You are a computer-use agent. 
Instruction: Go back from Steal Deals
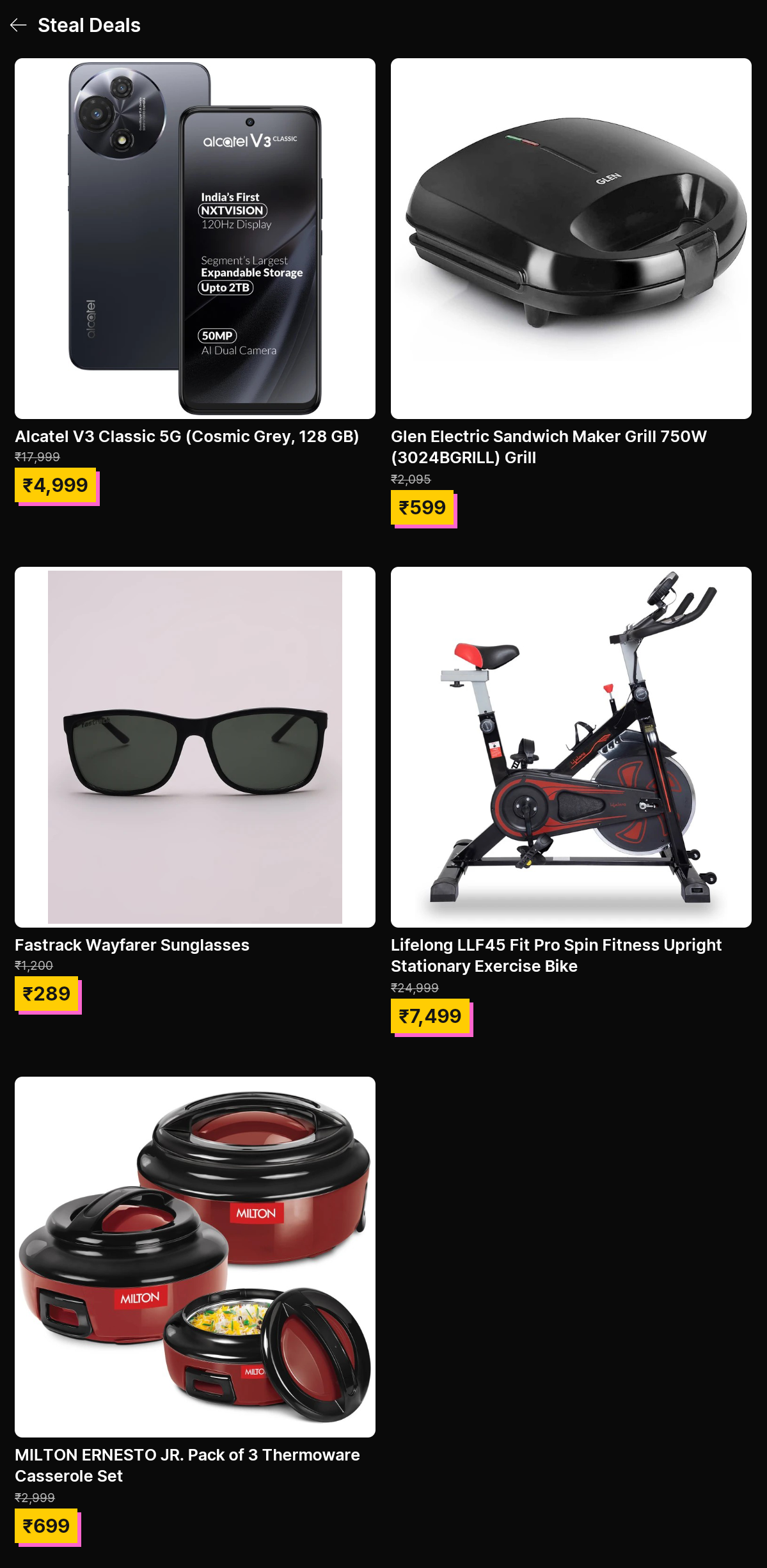click(18, 25)
